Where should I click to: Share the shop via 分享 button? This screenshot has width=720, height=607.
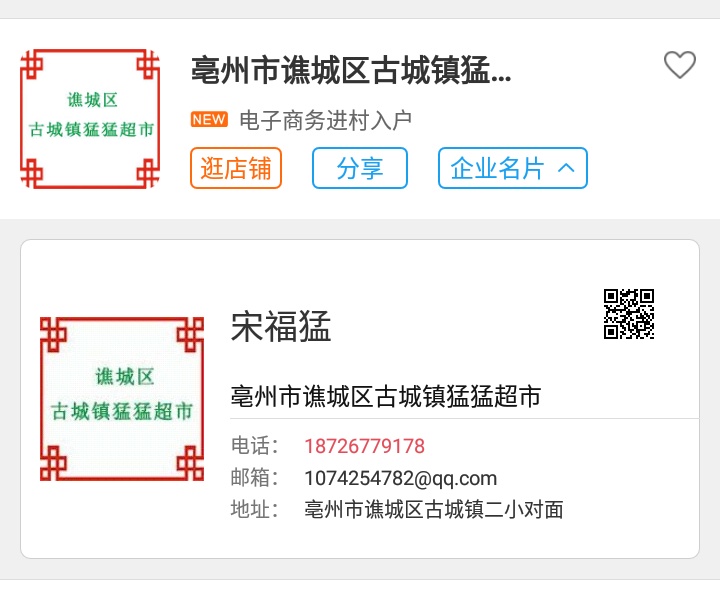360,168
